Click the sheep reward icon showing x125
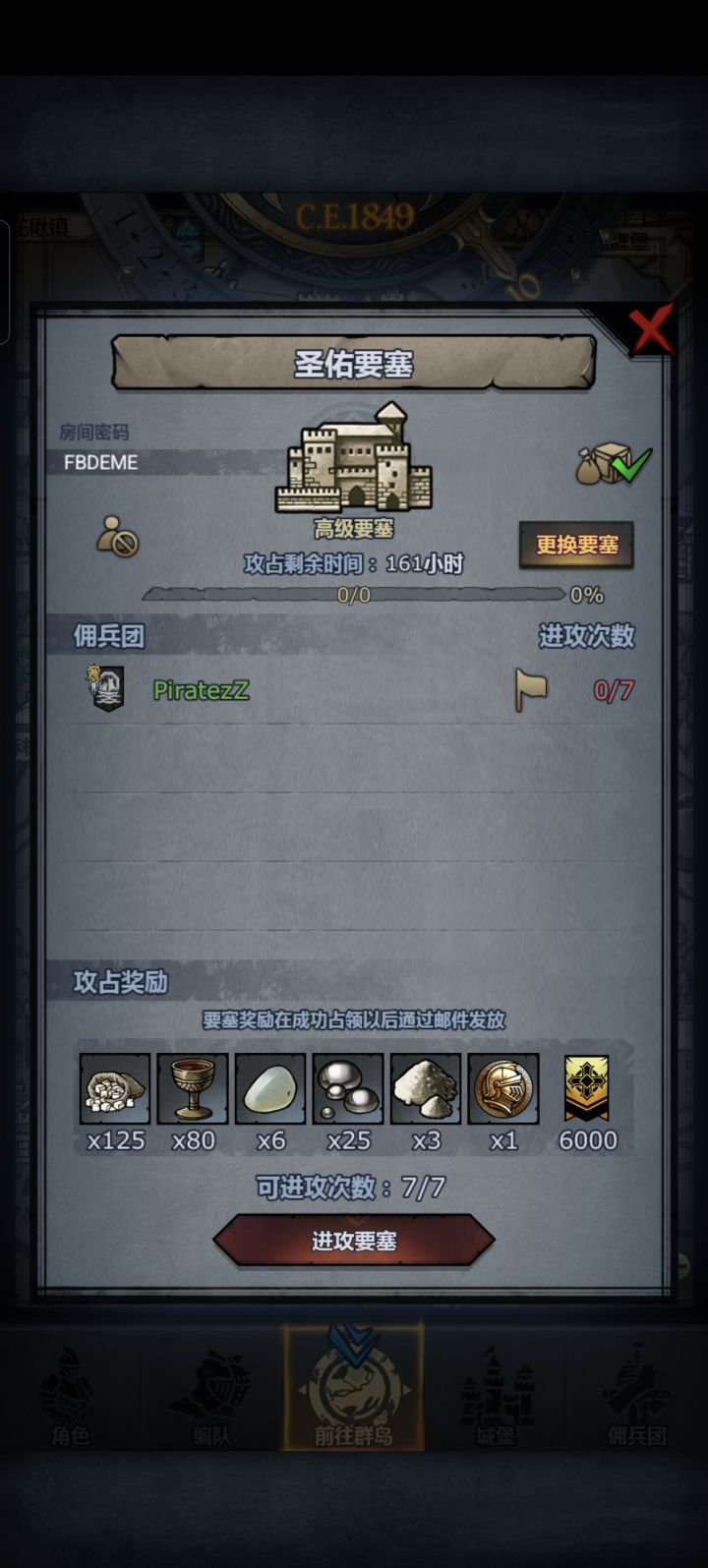The width and height of the screenshot is (708, 1568). [x=114, y=1088]
